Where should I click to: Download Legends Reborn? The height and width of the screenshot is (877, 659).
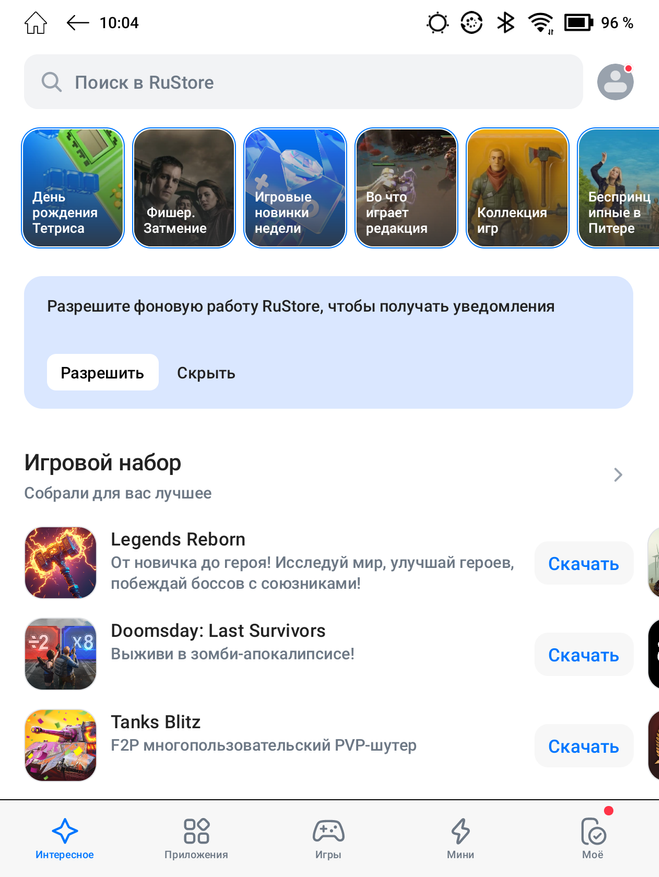(583, 564)
